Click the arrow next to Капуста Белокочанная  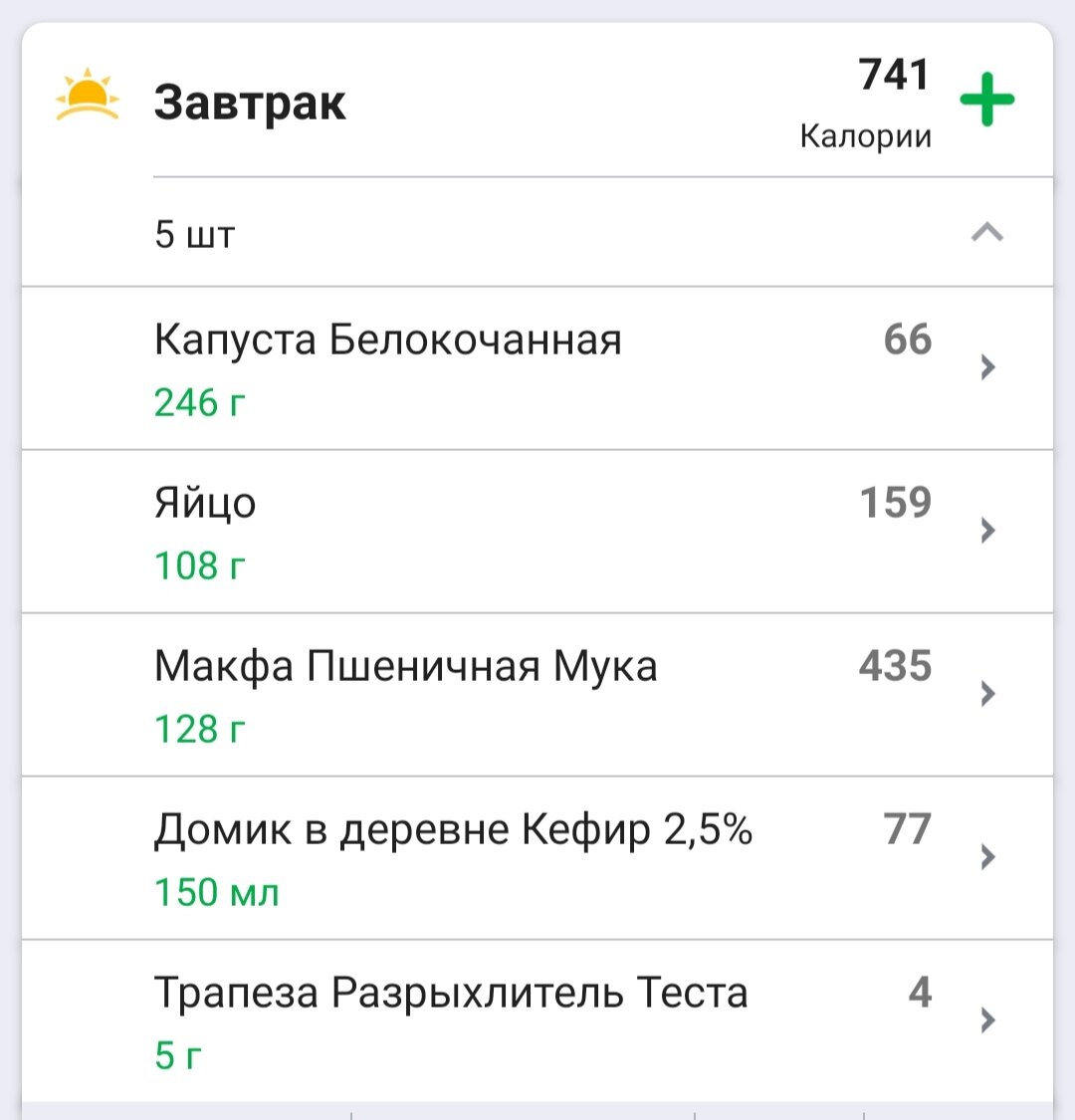click(985, 366)
